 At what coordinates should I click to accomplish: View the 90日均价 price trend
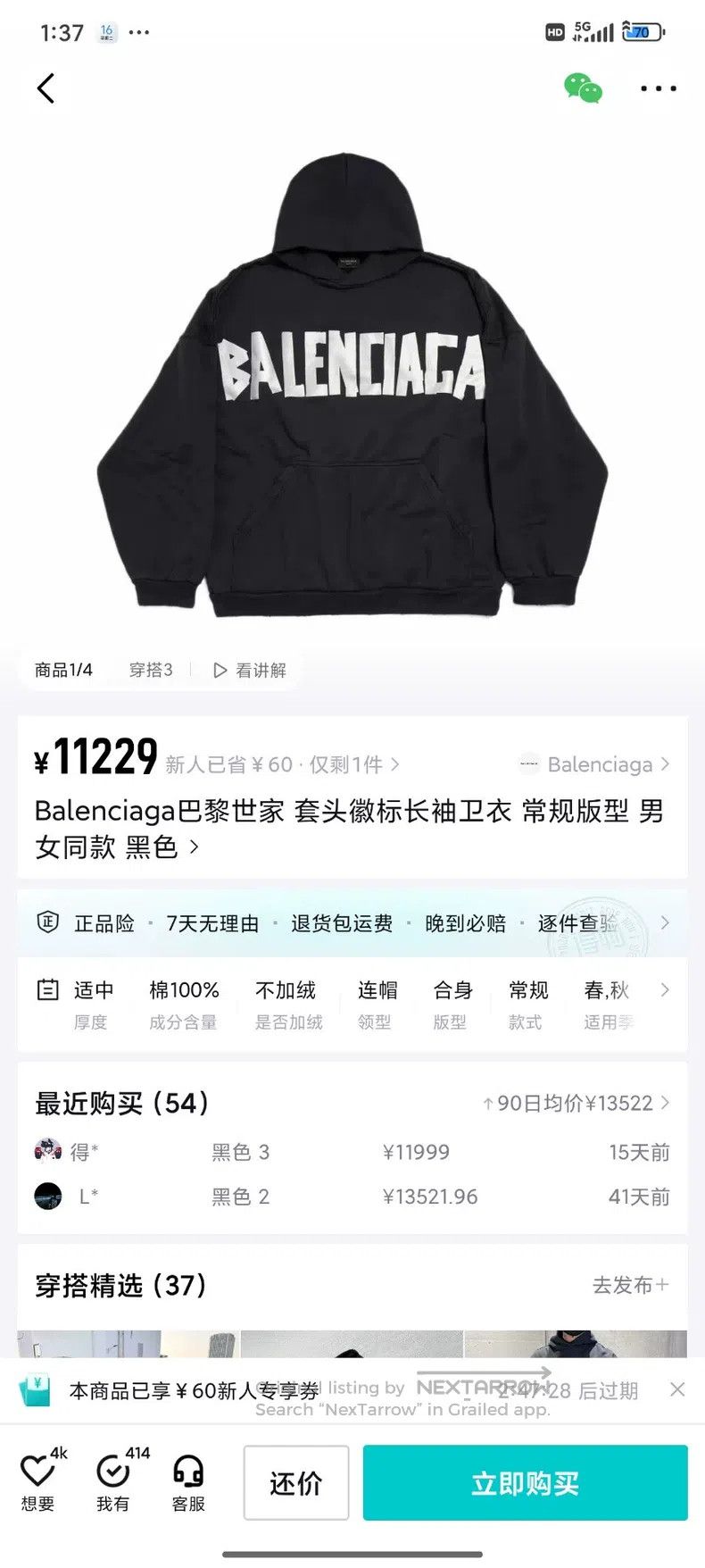click(576, 1103)
